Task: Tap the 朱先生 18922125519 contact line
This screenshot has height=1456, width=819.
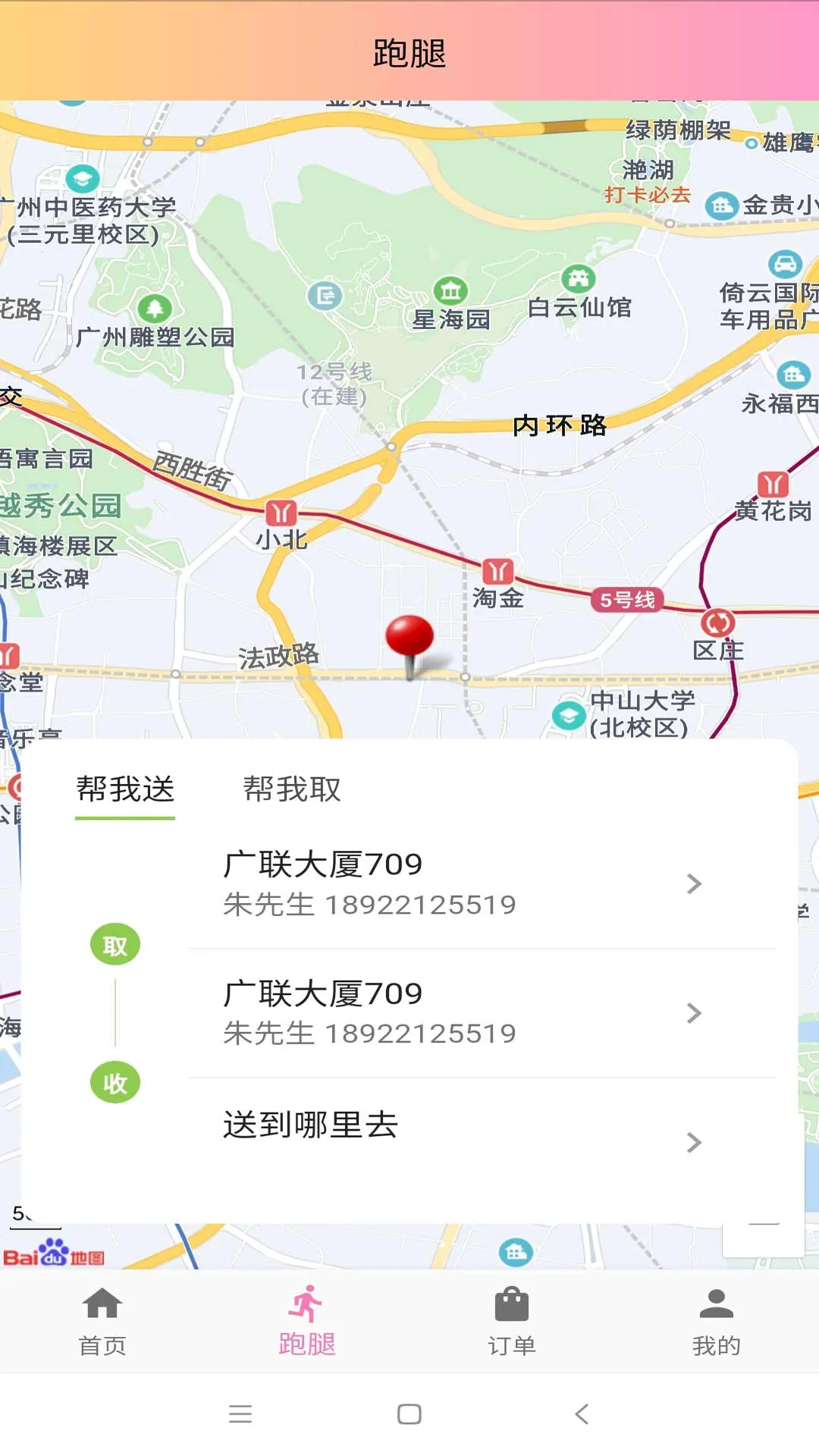Action: [x=369, y=904]
